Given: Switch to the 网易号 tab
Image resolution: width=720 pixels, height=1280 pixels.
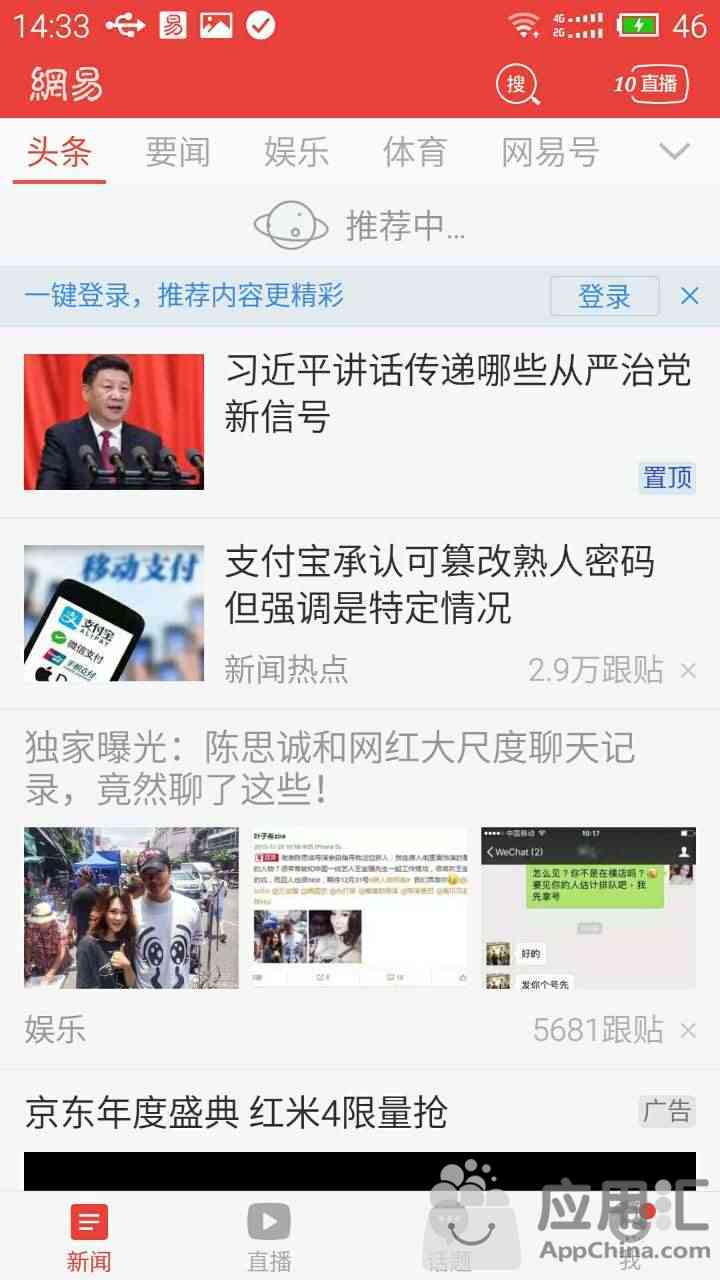Looking at the screenshot, I should (x=550, y=152).
